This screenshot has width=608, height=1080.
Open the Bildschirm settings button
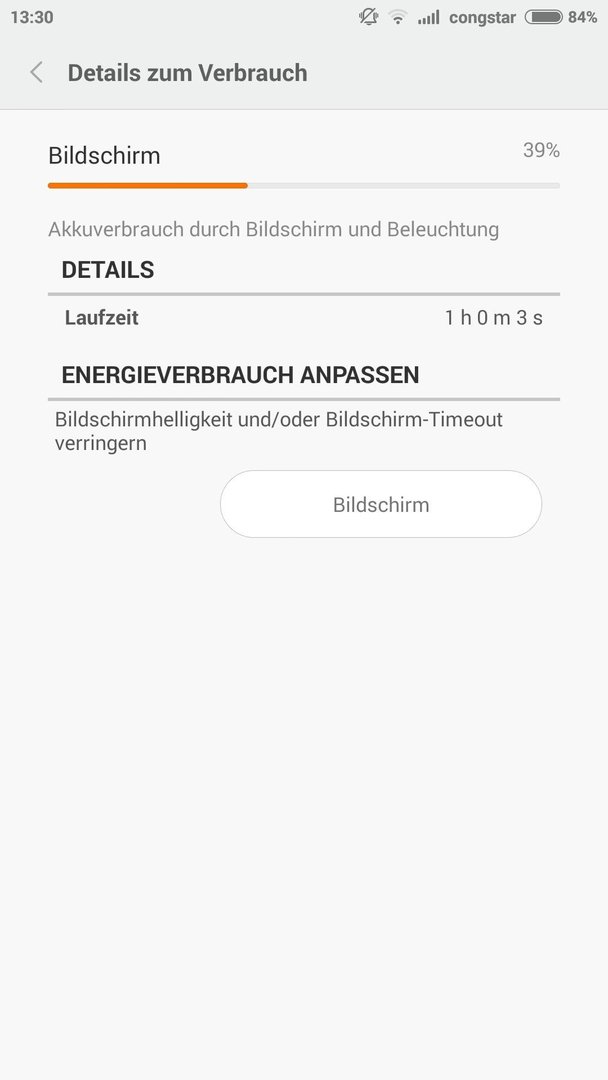point(381,504)
